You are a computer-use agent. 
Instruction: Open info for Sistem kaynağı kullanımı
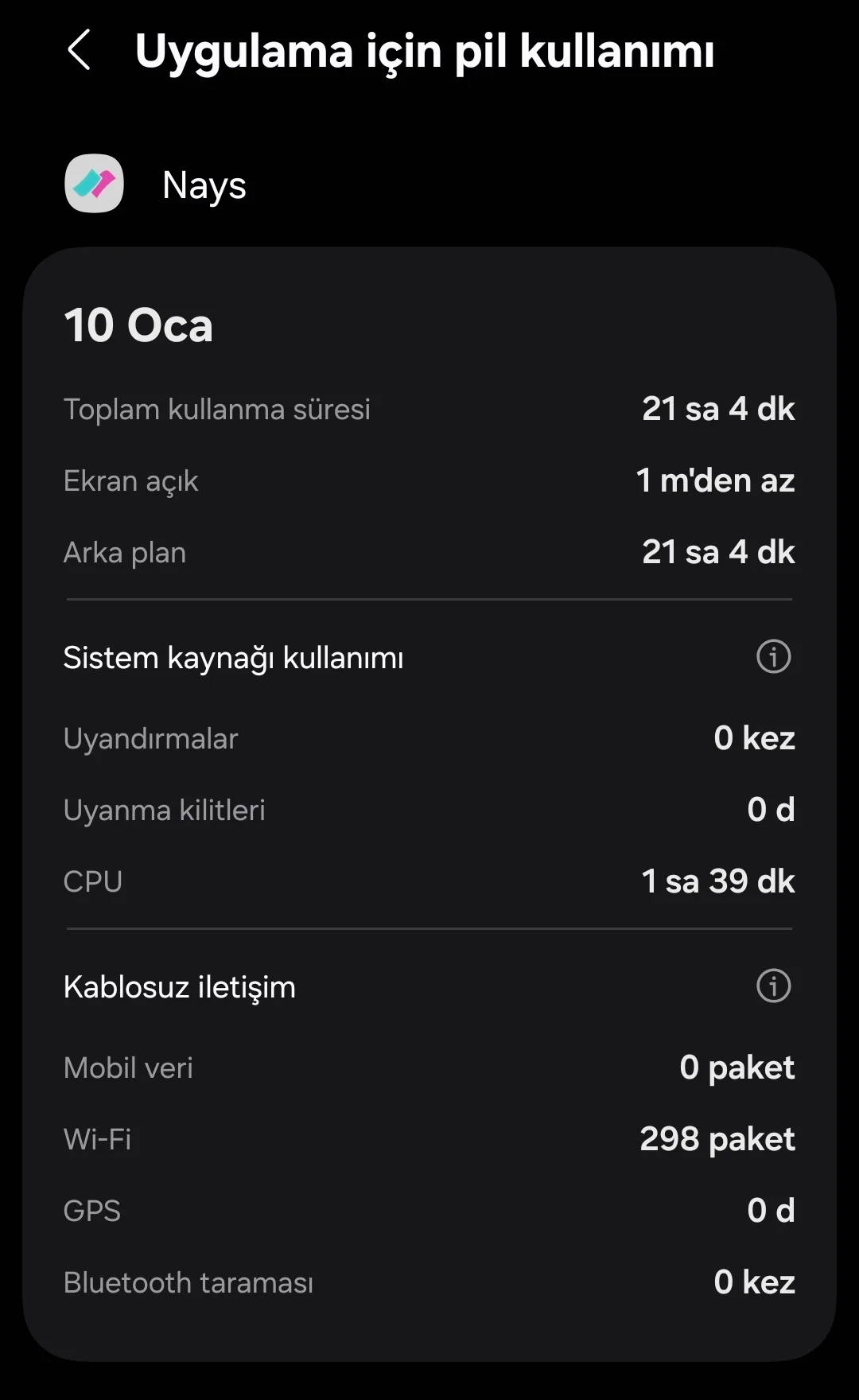pyautogui.click(x=773, y=657)
